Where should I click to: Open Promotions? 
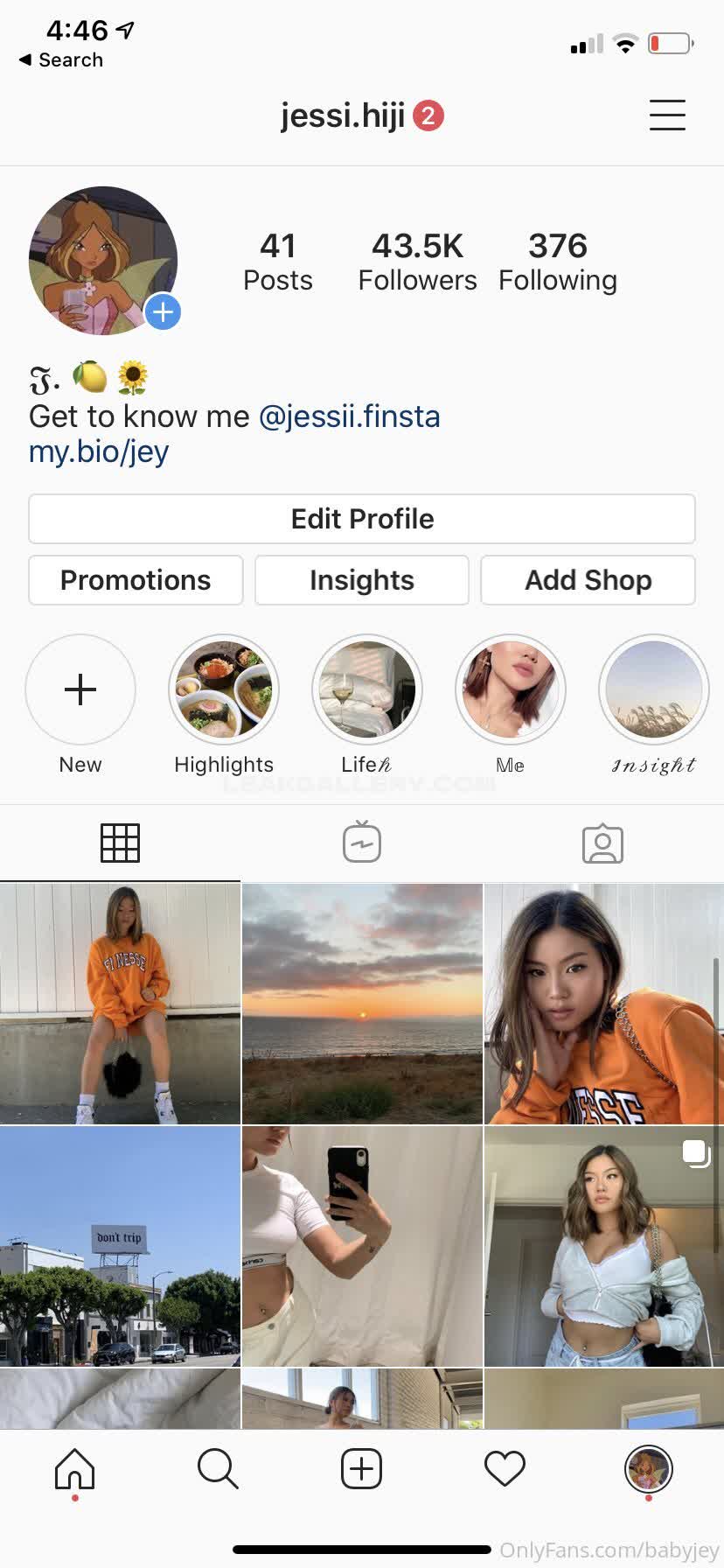[136, 580]
